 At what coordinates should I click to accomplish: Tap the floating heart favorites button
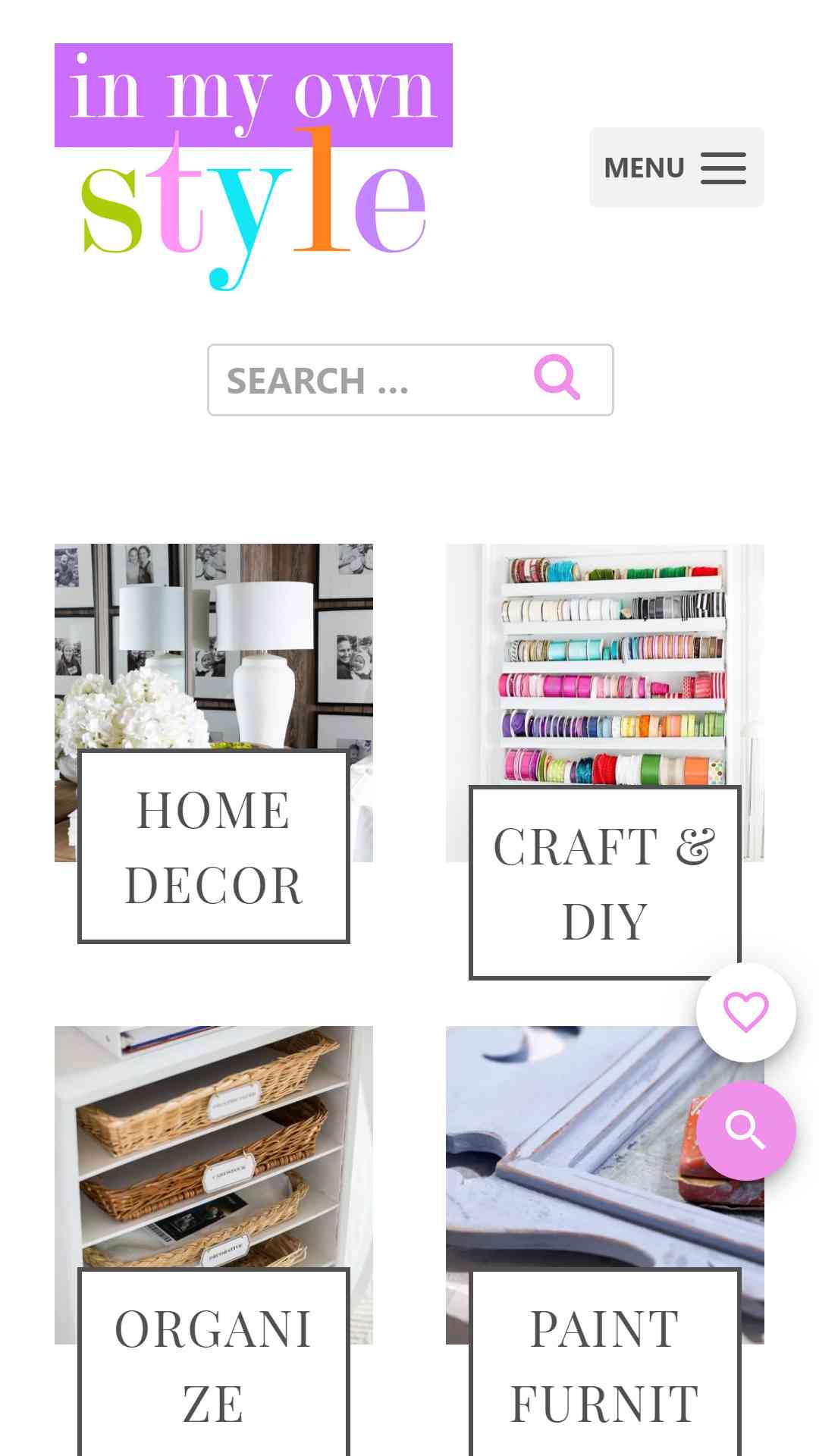745,1012
